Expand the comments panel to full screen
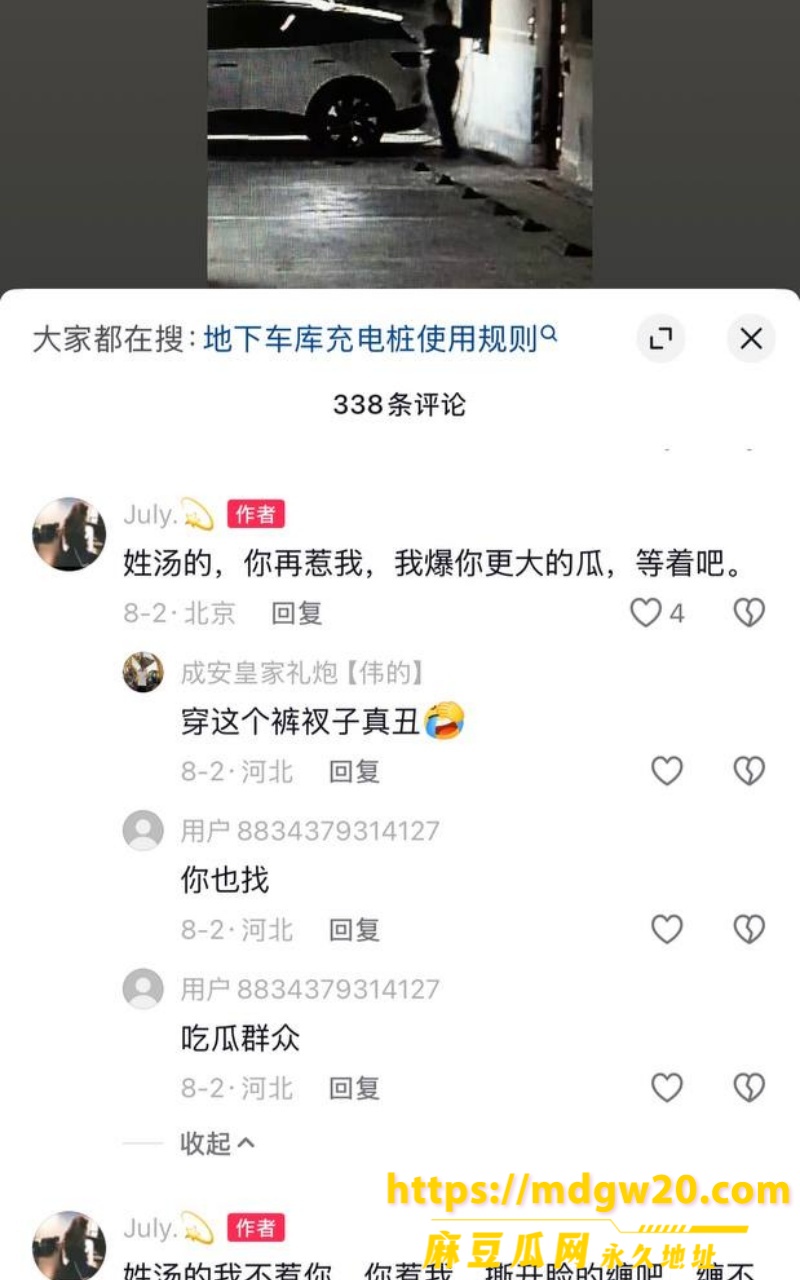 coord(661,339)
